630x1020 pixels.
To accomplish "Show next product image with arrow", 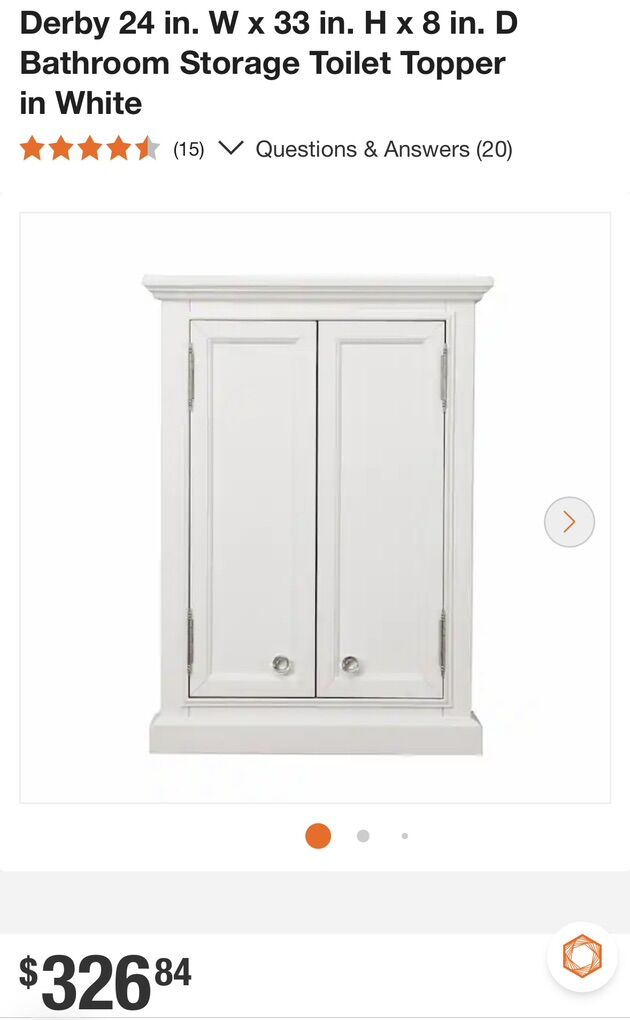I will click(x=569, y=521).
